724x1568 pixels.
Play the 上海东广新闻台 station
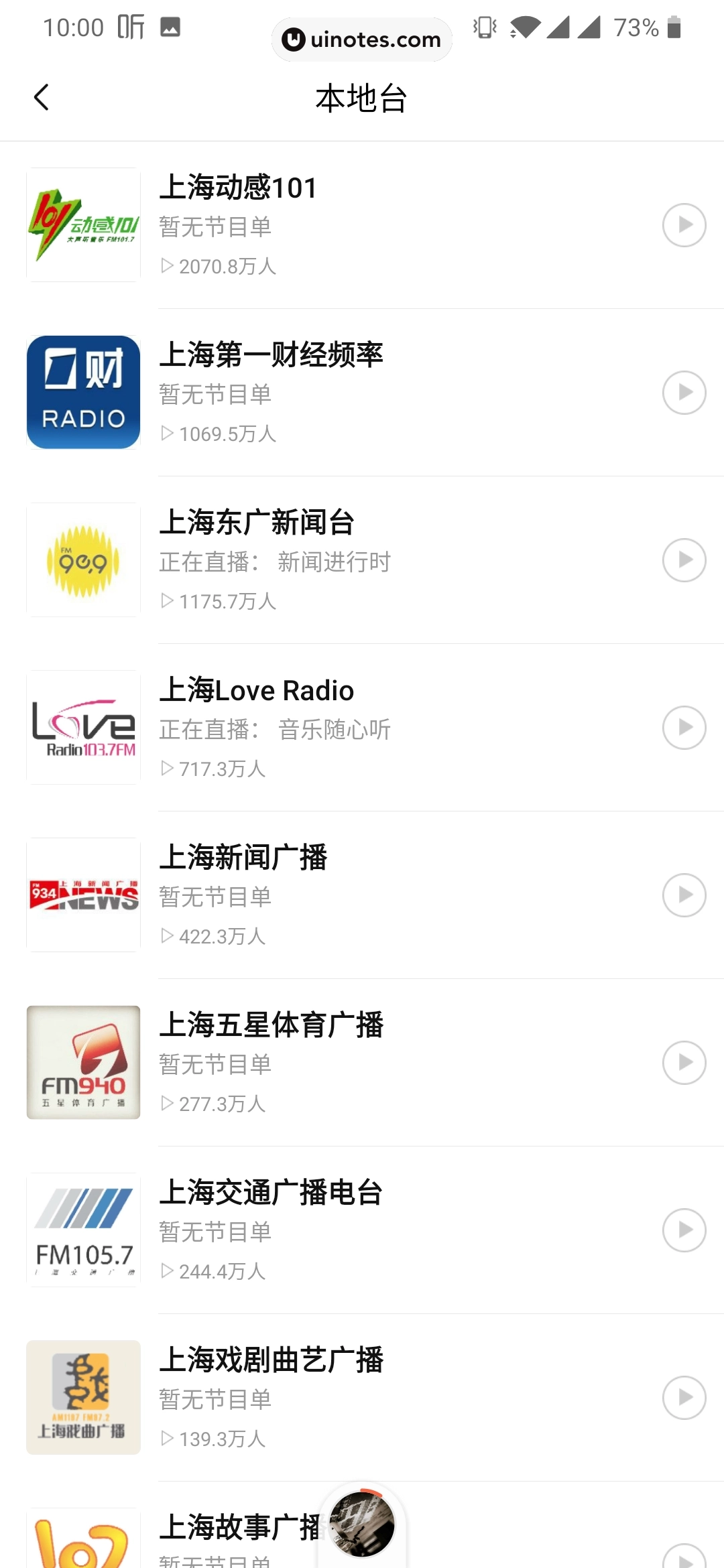(x=684, y=560)
